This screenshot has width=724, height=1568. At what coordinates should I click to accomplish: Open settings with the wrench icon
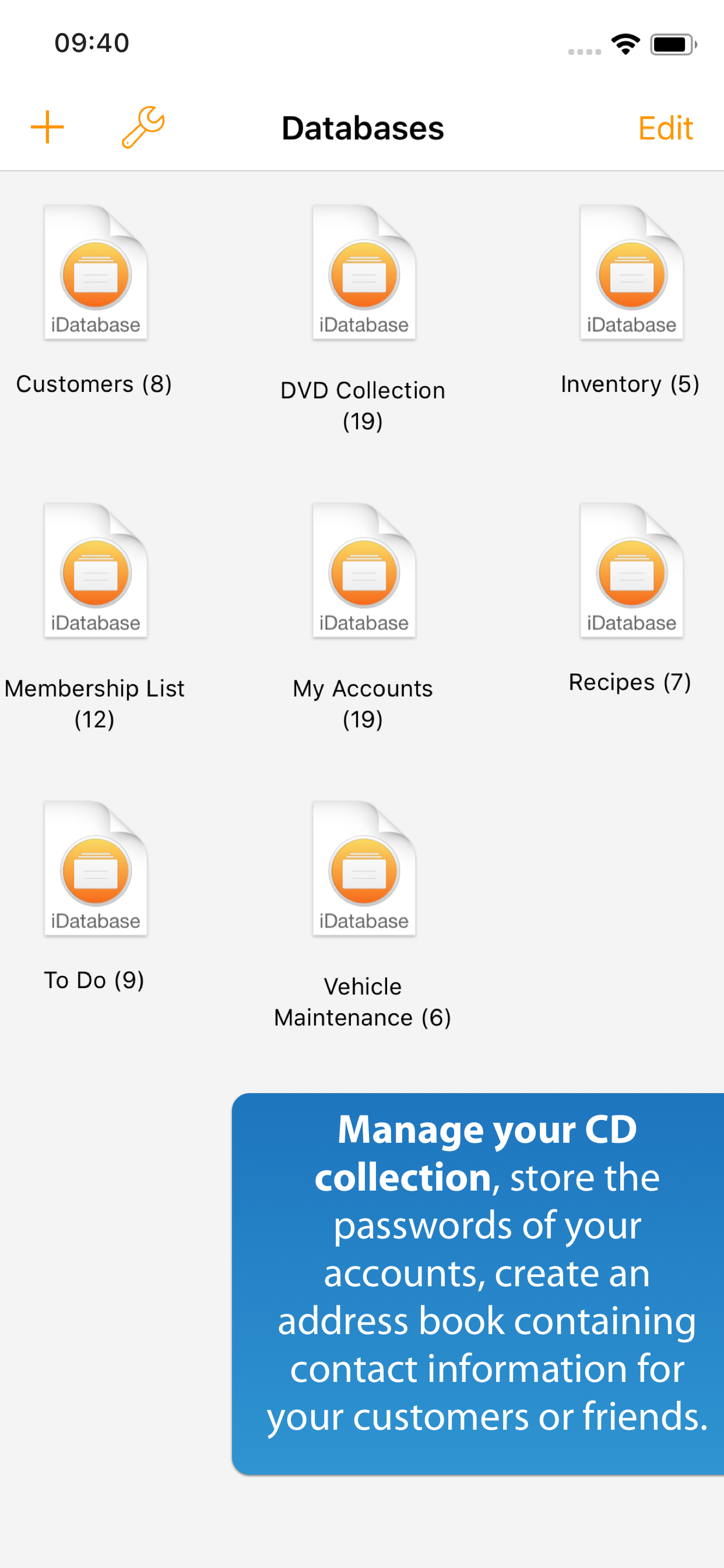[143, 127]
